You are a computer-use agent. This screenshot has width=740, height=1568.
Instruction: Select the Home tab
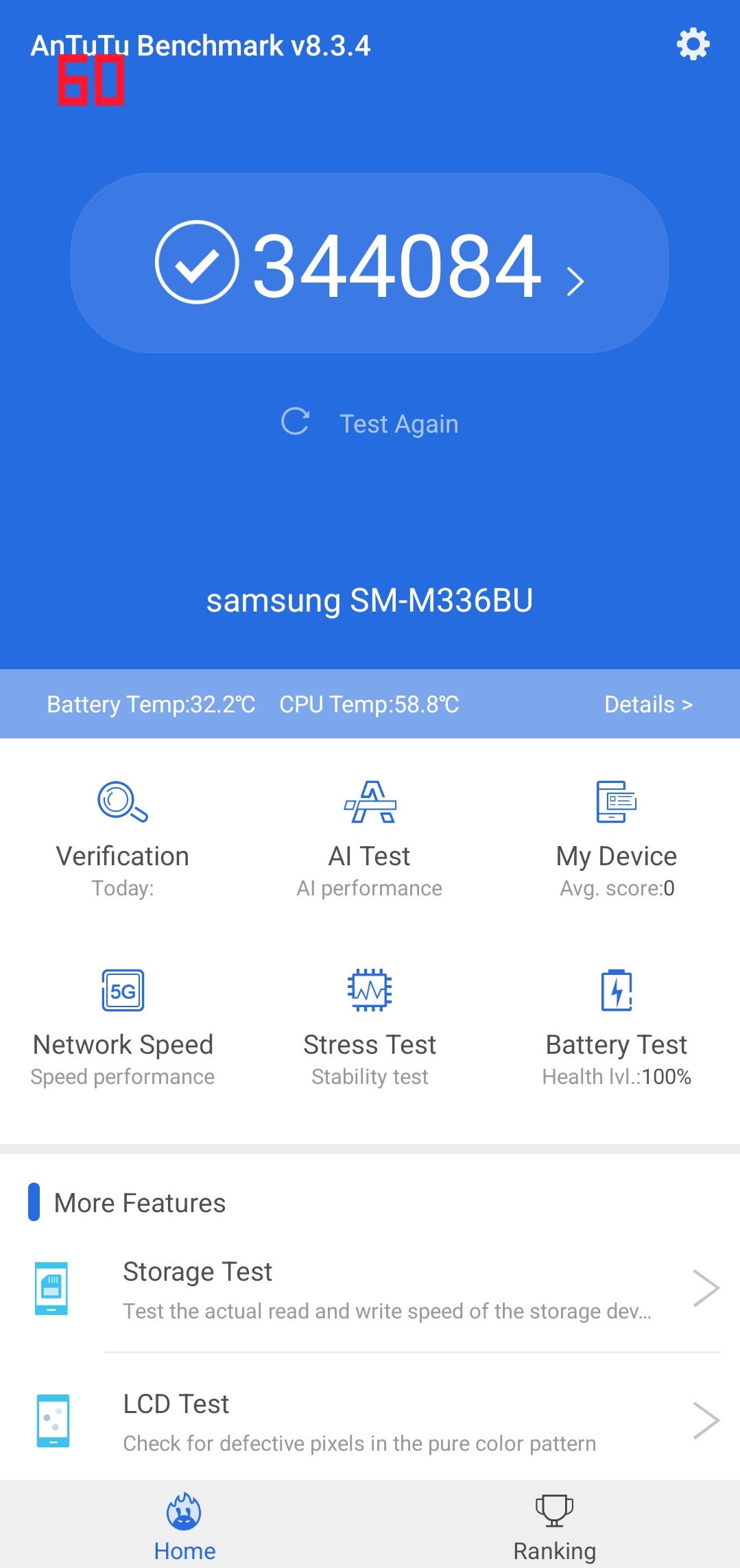[x=184, y=1527]
